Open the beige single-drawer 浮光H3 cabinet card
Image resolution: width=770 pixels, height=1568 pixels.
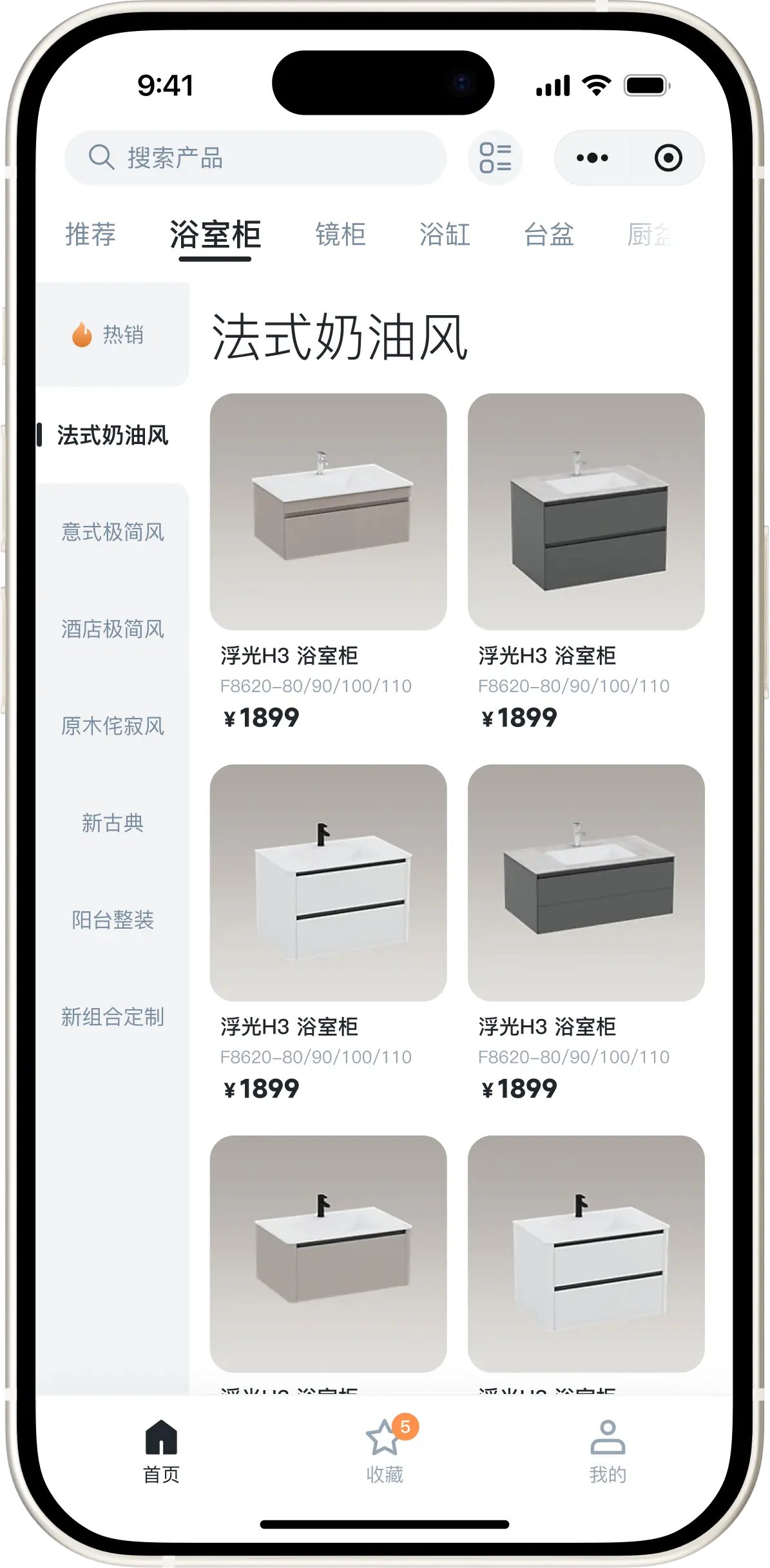tap(328, 512)
